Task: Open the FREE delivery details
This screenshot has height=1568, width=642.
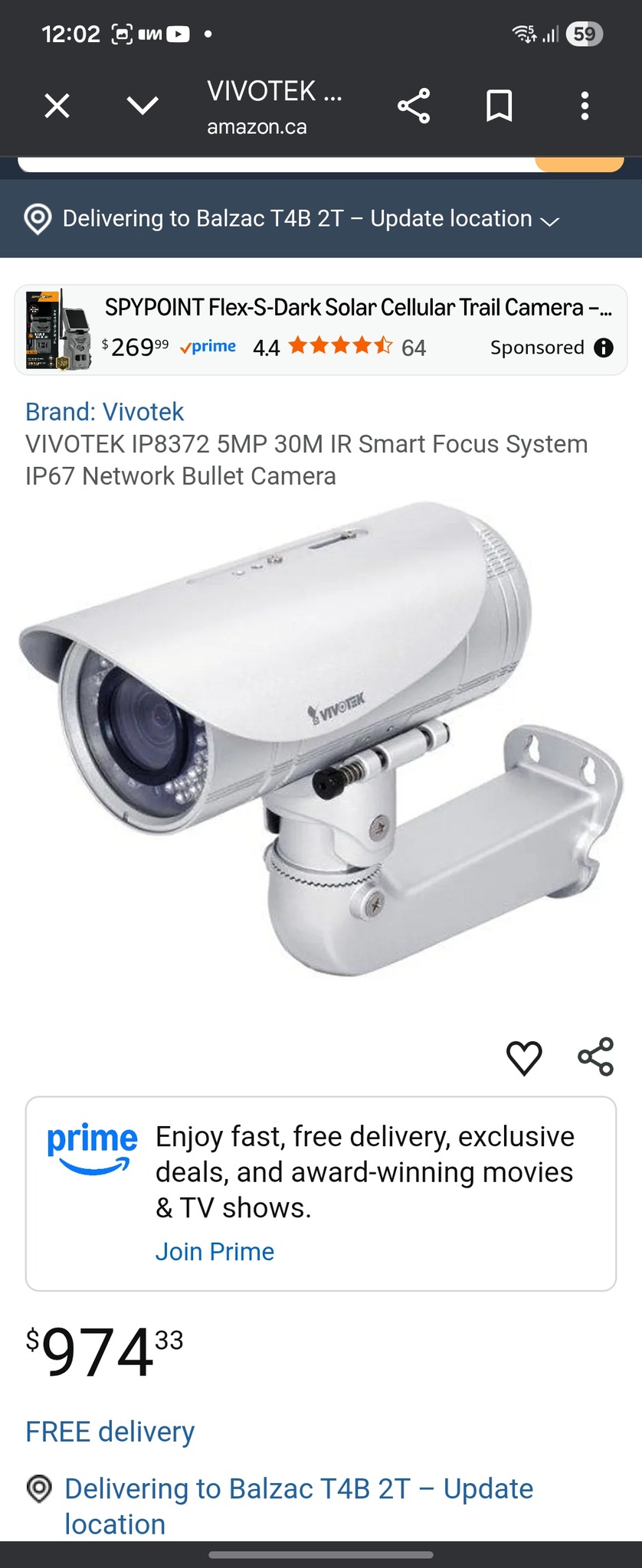Action: (x=110, y=1432)
